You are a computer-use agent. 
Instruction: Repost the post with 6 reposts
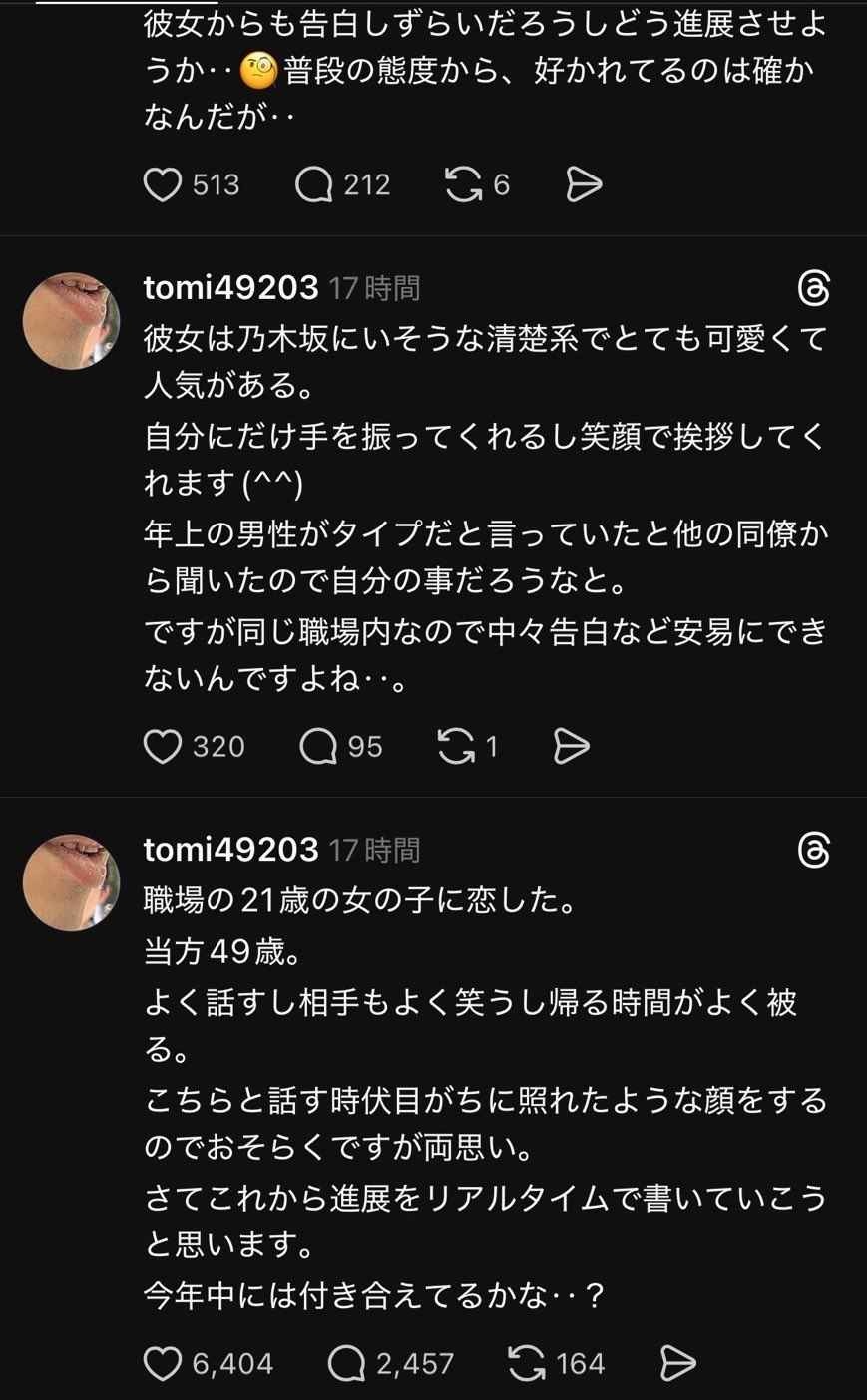click(x=463, y=184)
